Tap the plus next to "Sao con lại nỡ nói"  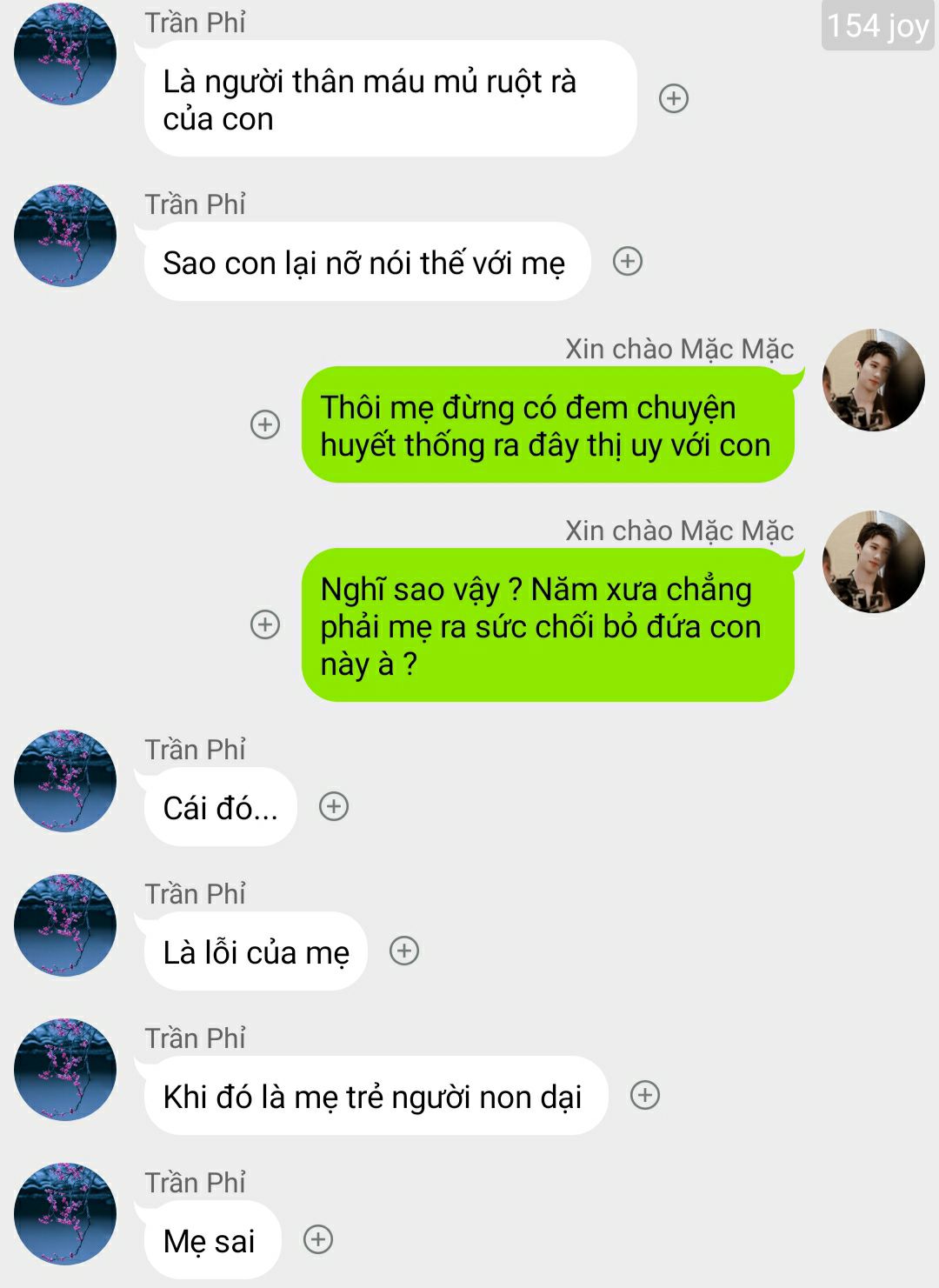[628, 261]
